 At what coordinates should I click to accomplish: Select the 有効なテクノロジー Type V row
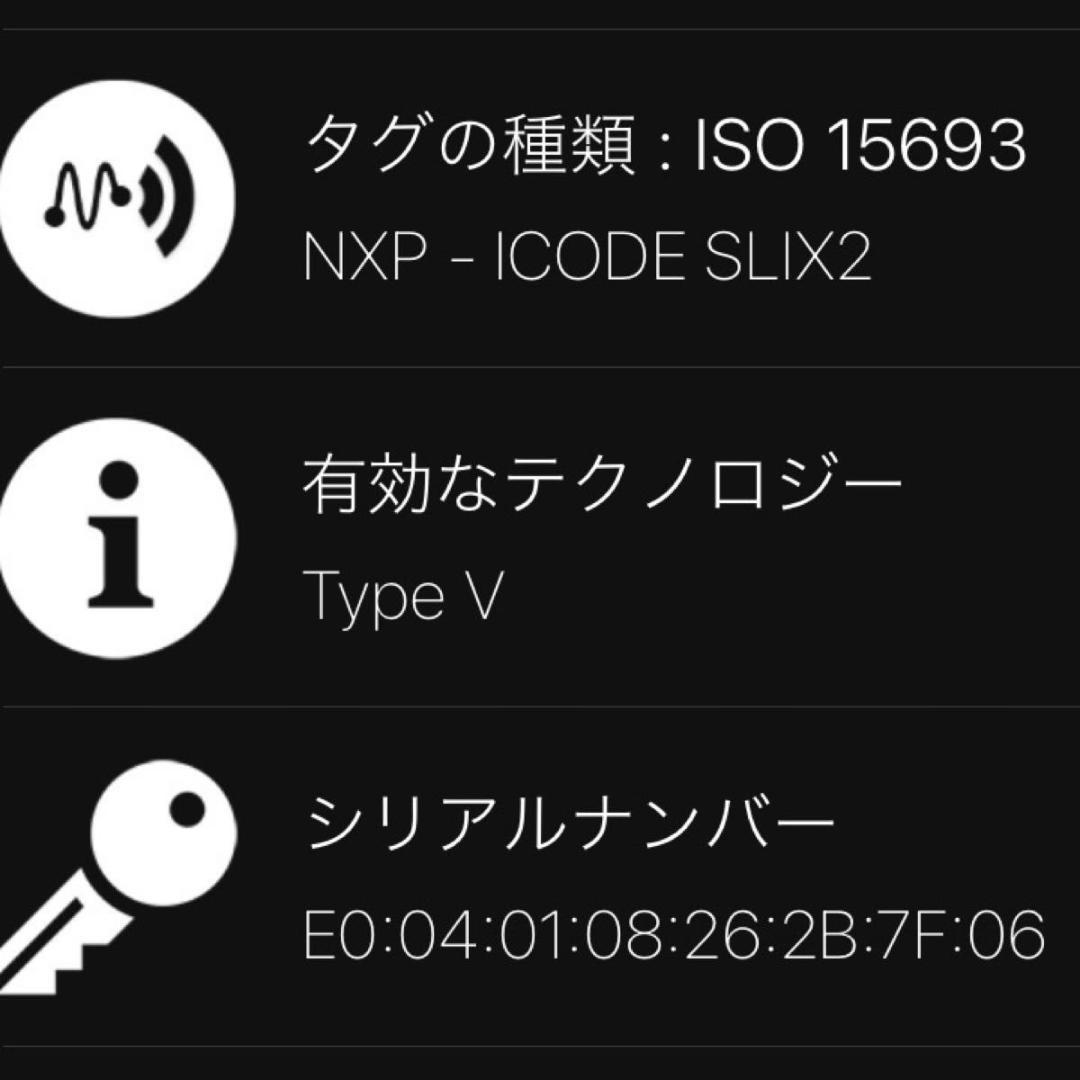tap(600, 540)
